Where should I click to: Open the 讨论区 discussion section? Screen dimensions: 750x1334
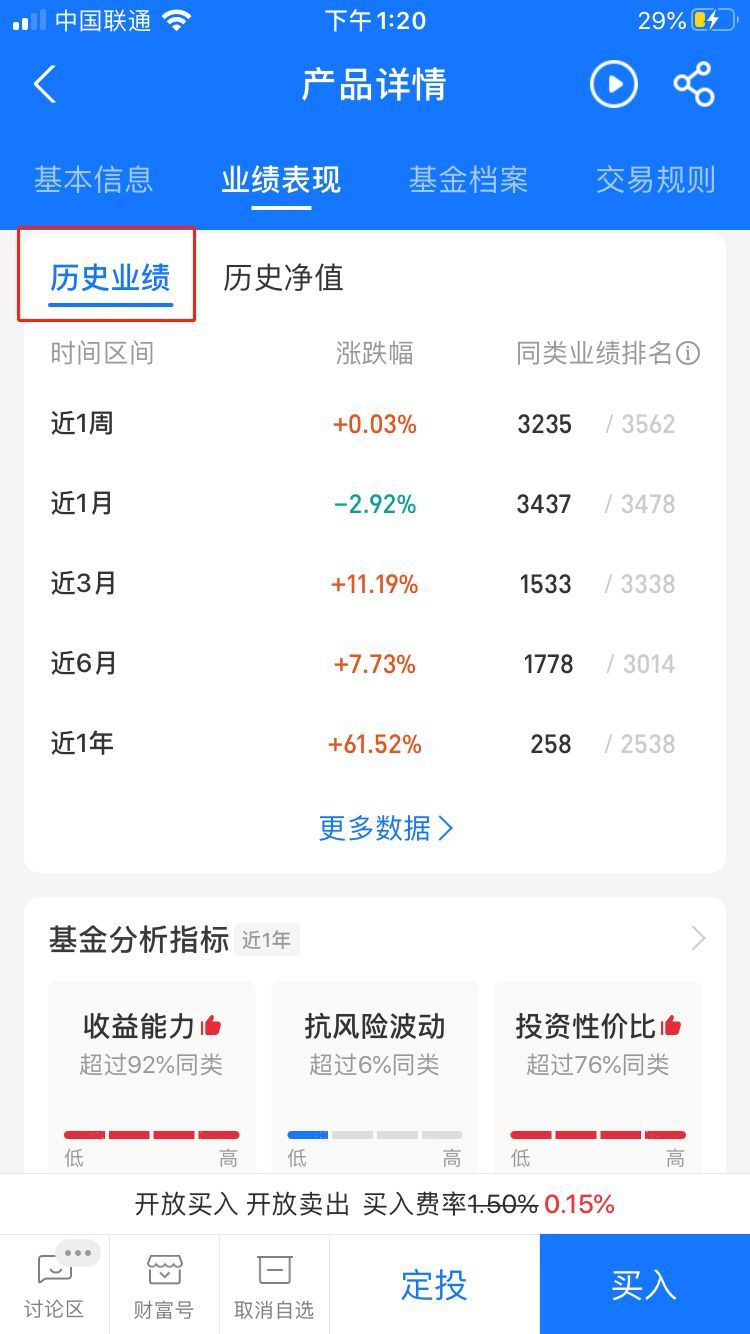click(x=55, y=1284)
